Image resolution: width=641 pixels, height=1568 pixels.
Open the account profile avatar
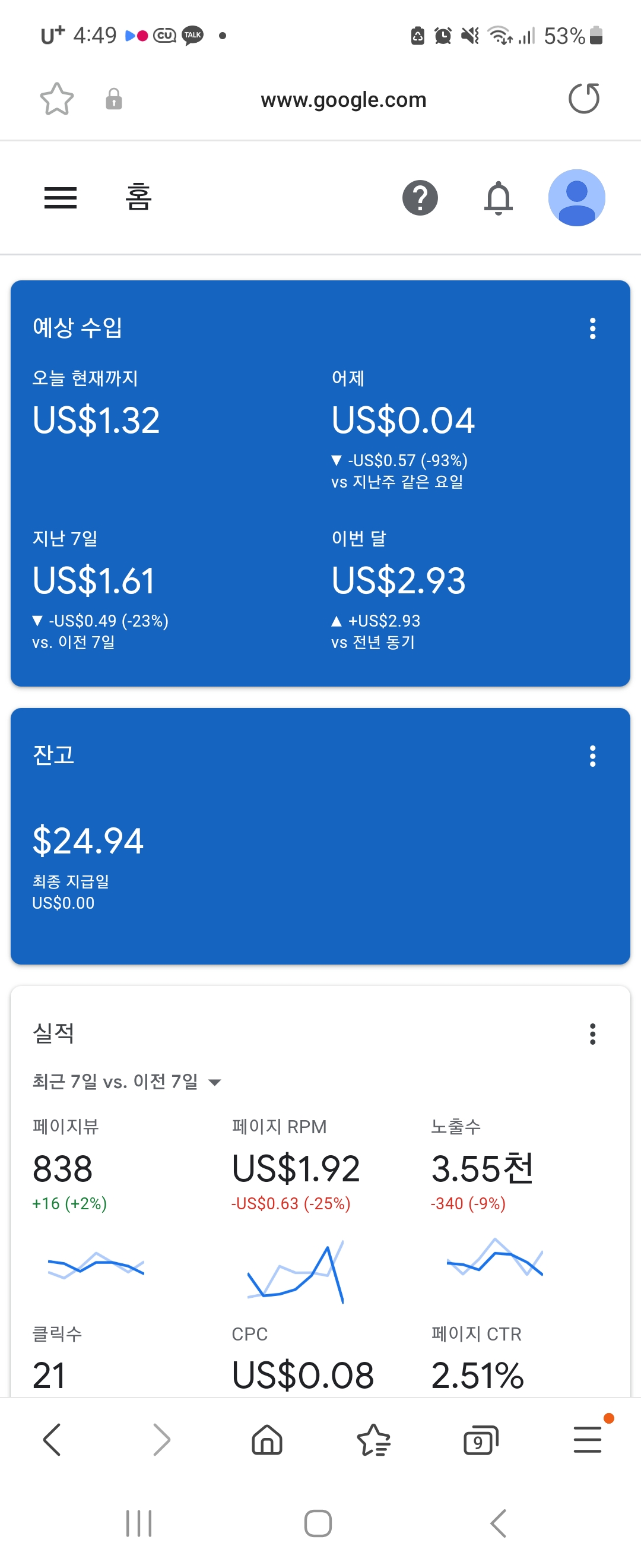pos(576,198)
